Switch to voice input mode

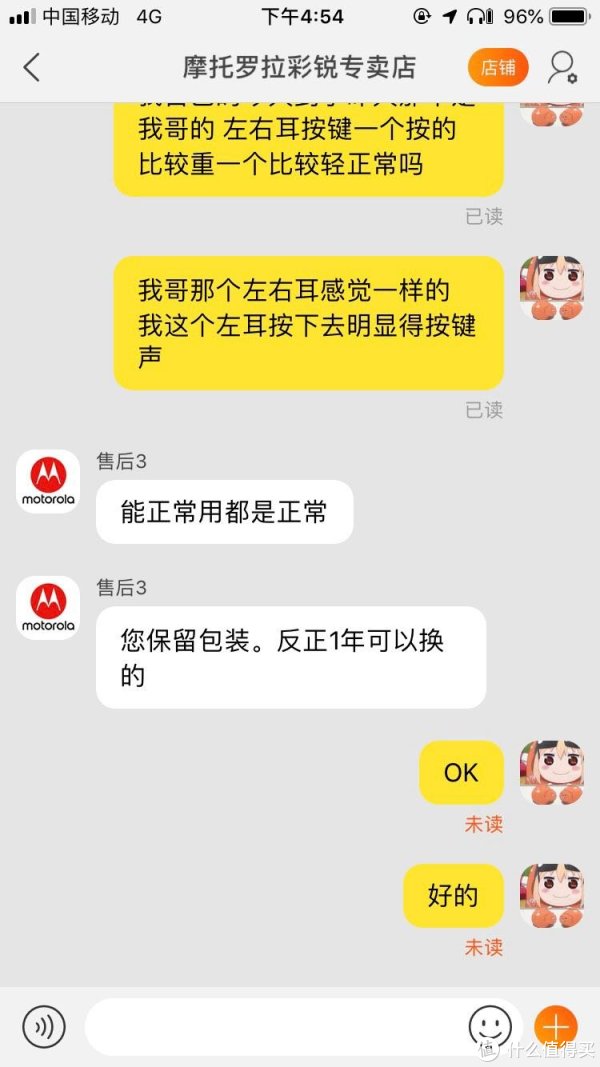(x=43, y=1026)
